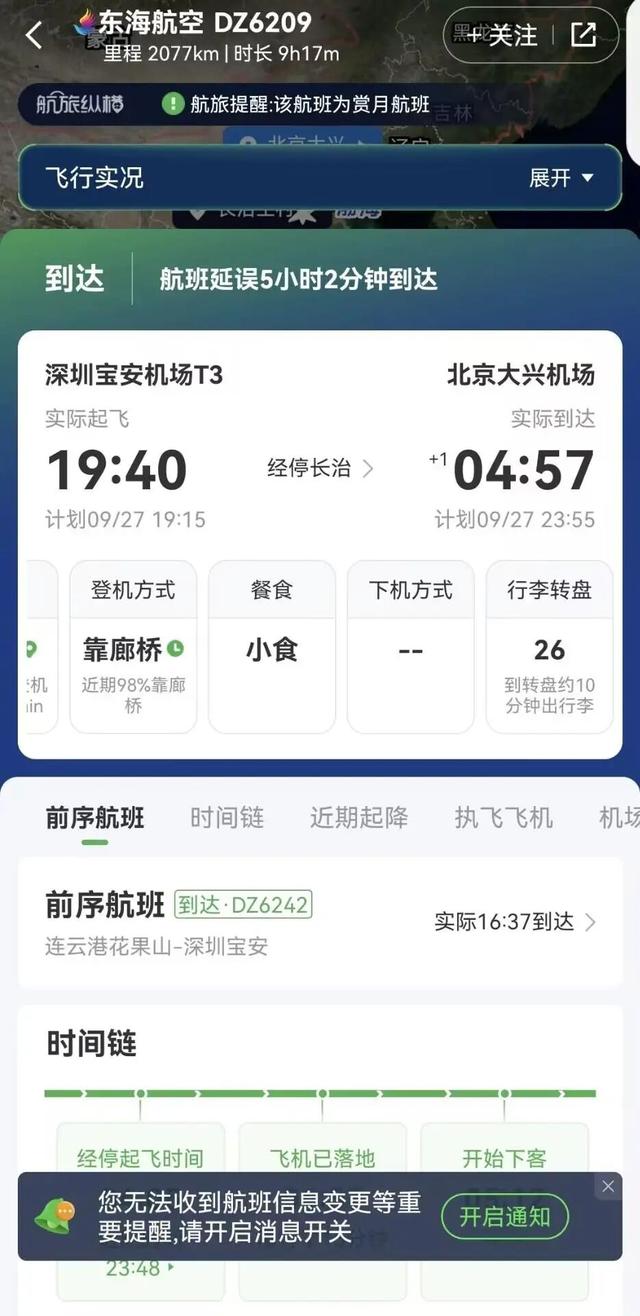
Task: Open the 经停长治 stopover details
Action: pyautogui.click(x=320, y=468)
